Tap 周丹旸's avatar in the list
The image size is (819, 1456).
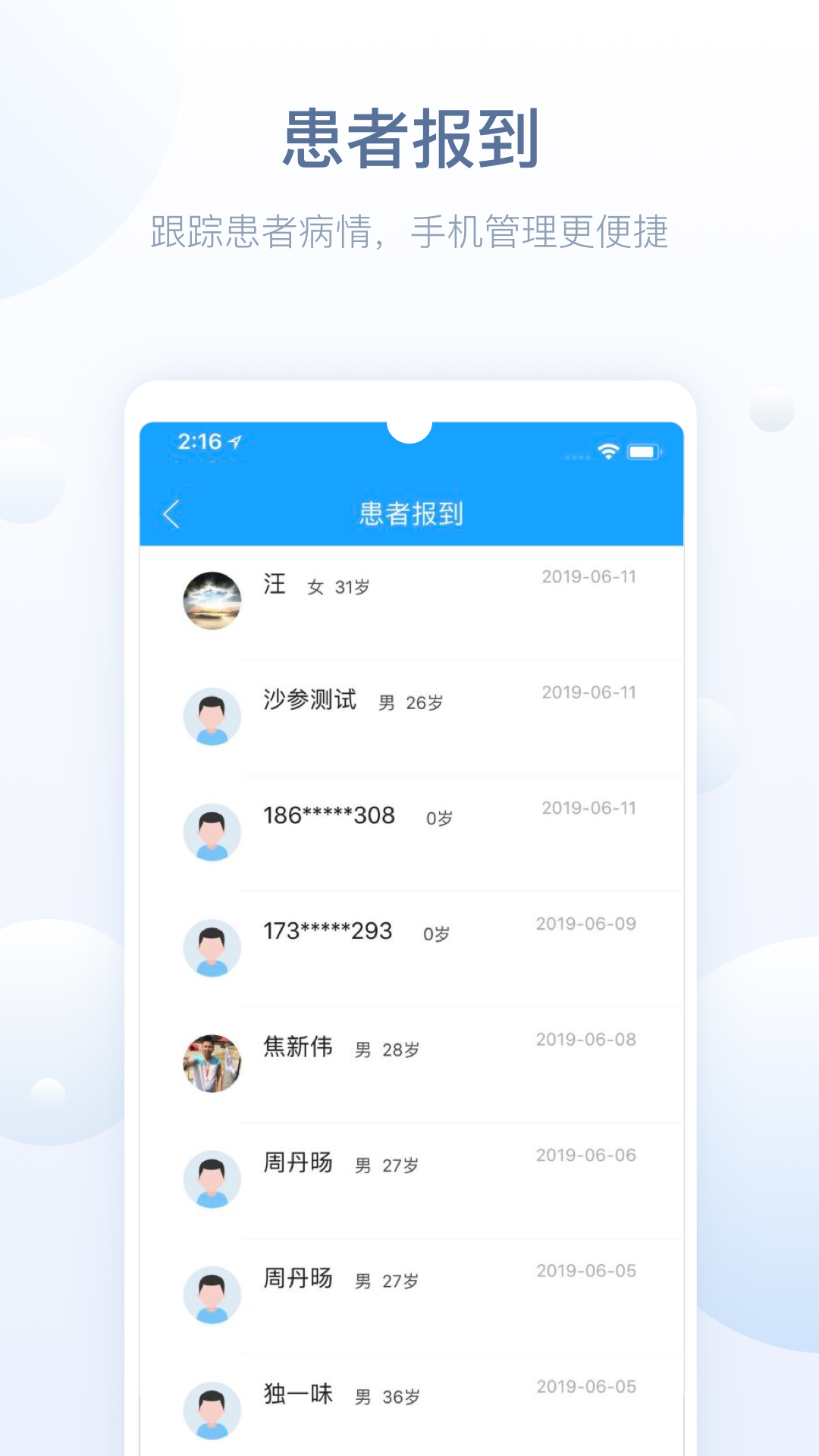pos(212,1179)
